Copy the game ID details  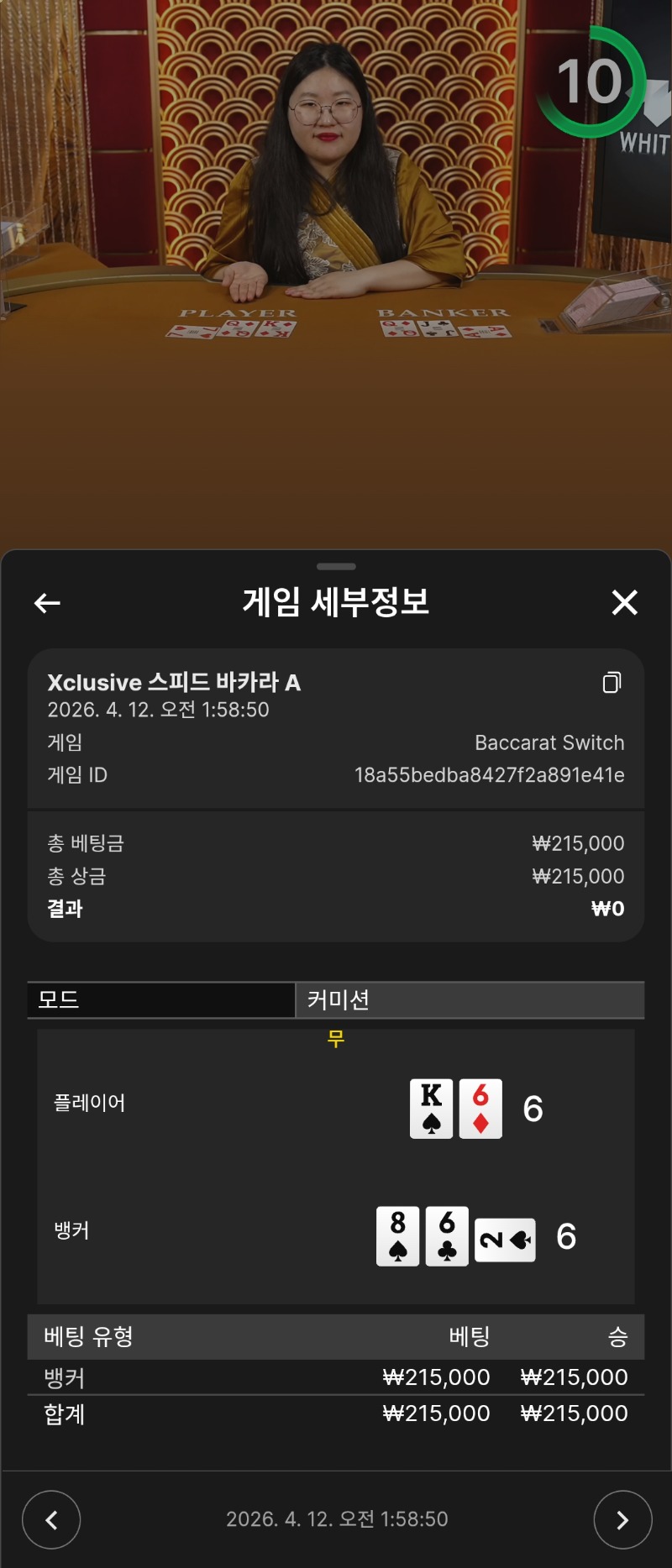(612, 683)
